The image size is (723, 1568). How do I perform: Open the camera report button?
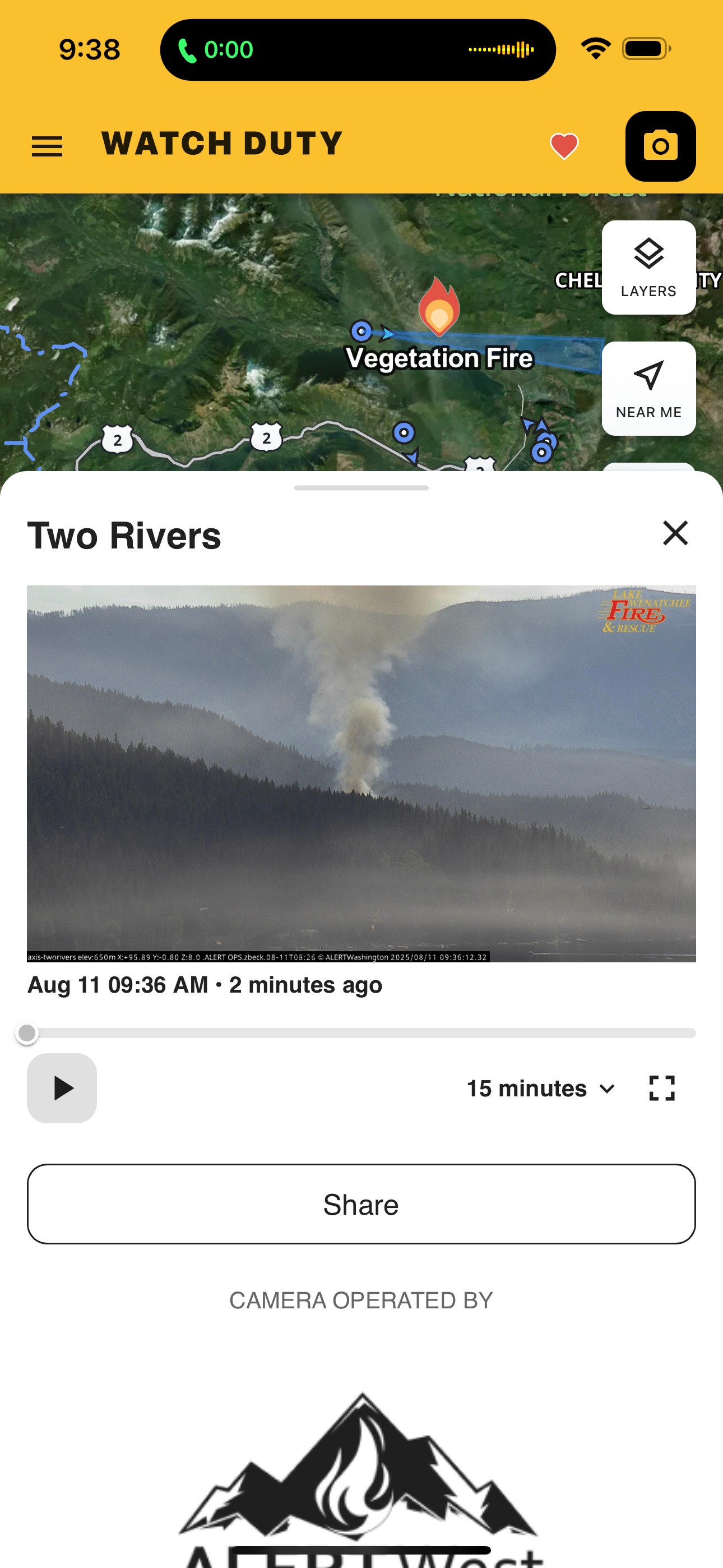point(660,147)
